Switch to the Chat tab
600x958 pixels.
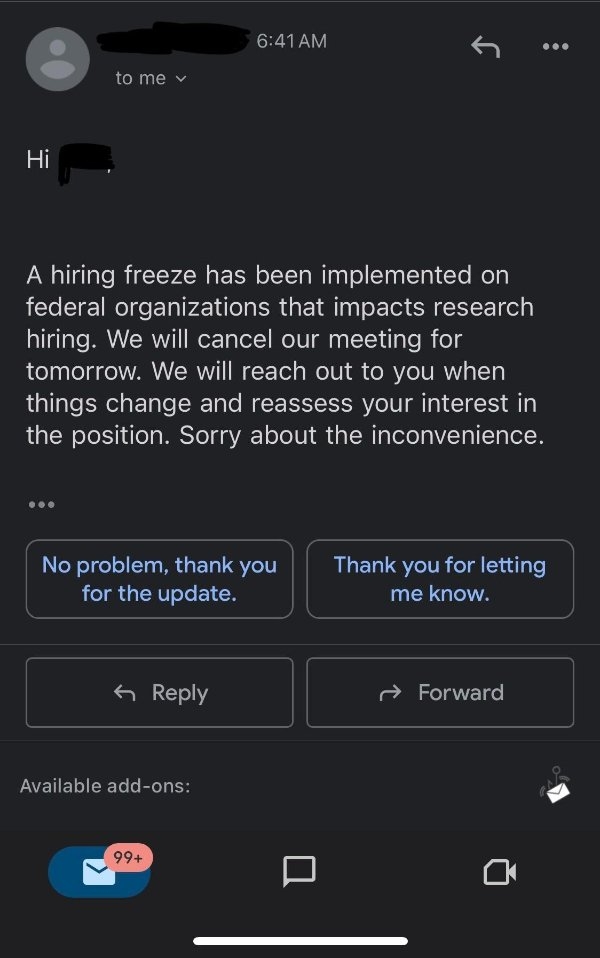(299, 871)
